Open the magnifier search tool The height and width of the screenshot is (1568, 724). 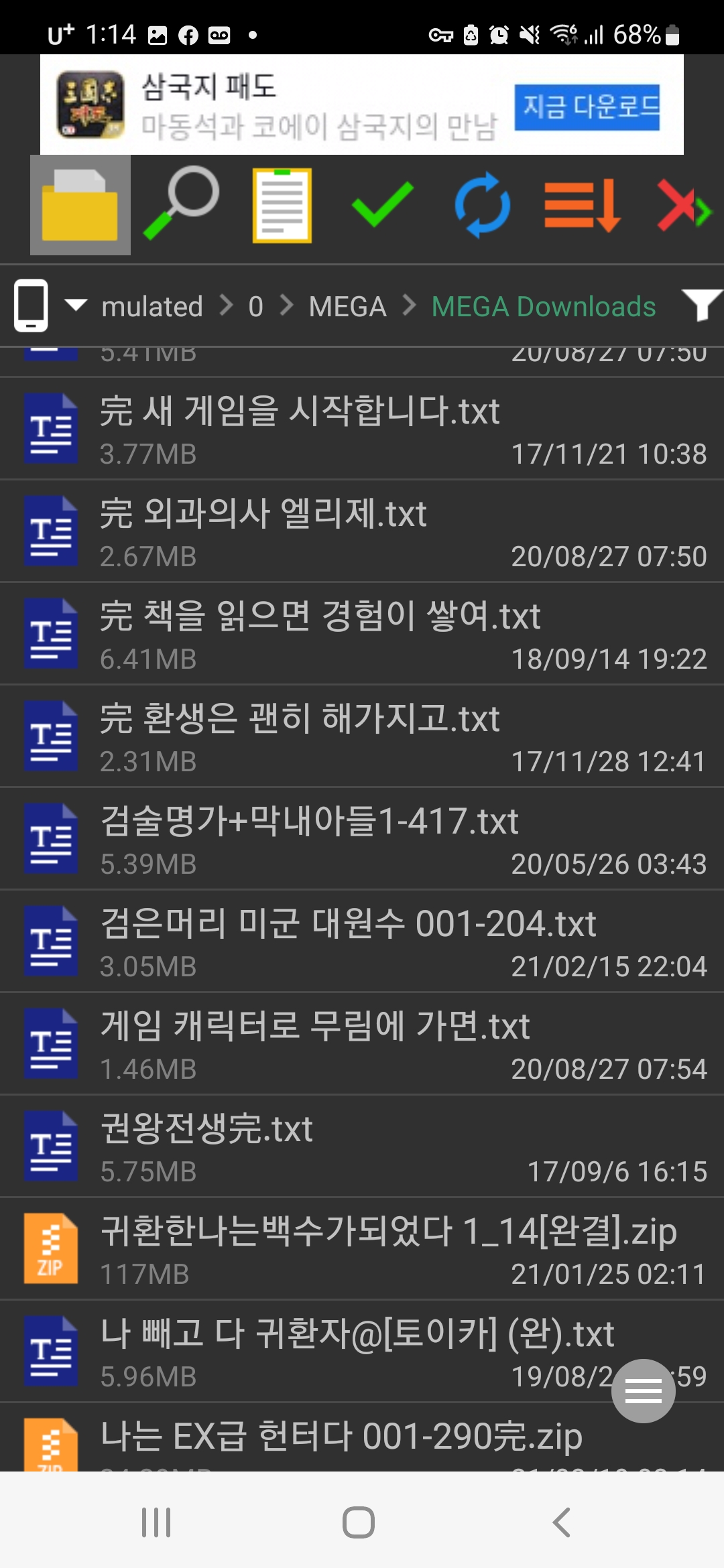pyautogui.click(x=181, y=203)
